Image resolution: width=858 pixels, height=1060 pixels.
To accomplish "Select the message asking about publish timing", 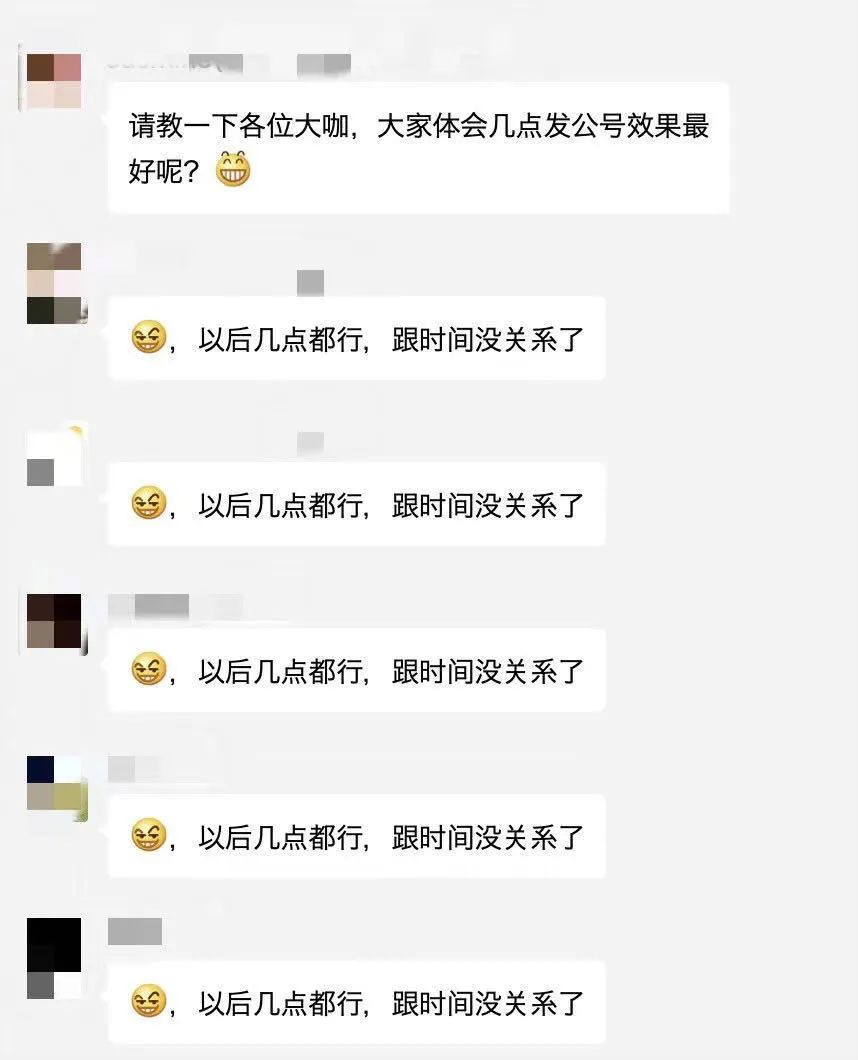I will (420, 148).
